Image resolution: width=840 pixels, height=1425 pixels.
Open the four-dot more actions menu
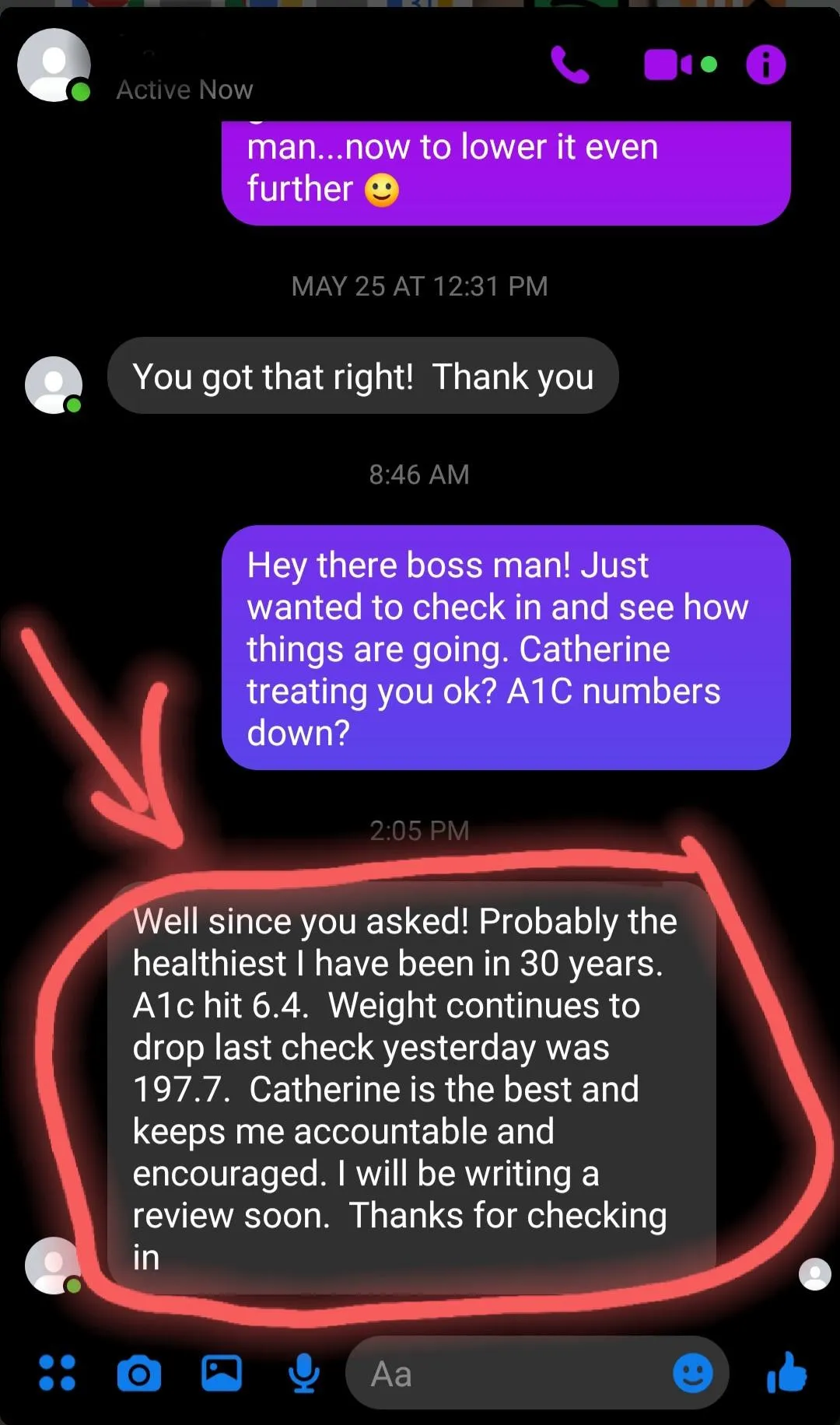[58, 1373]
